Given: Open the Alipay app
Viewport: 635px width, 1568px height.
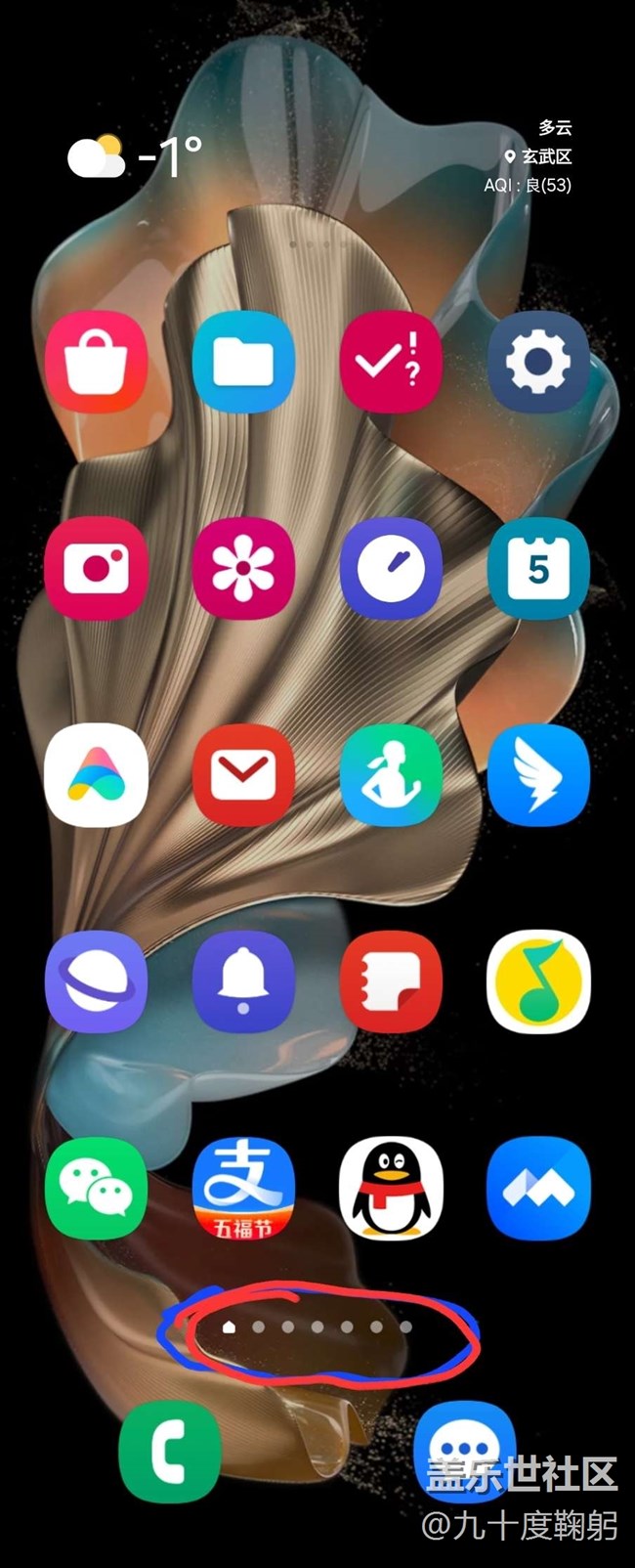Looking at the screenshot, I should pos(243,1188).
